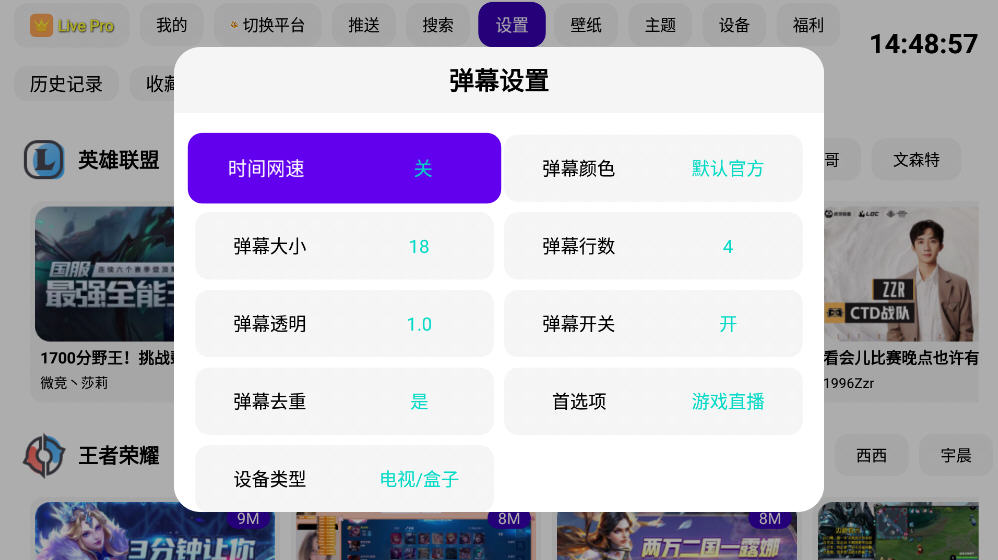Toggle 弹幕去重 option
998x560 pixels.
click(344, 401)
